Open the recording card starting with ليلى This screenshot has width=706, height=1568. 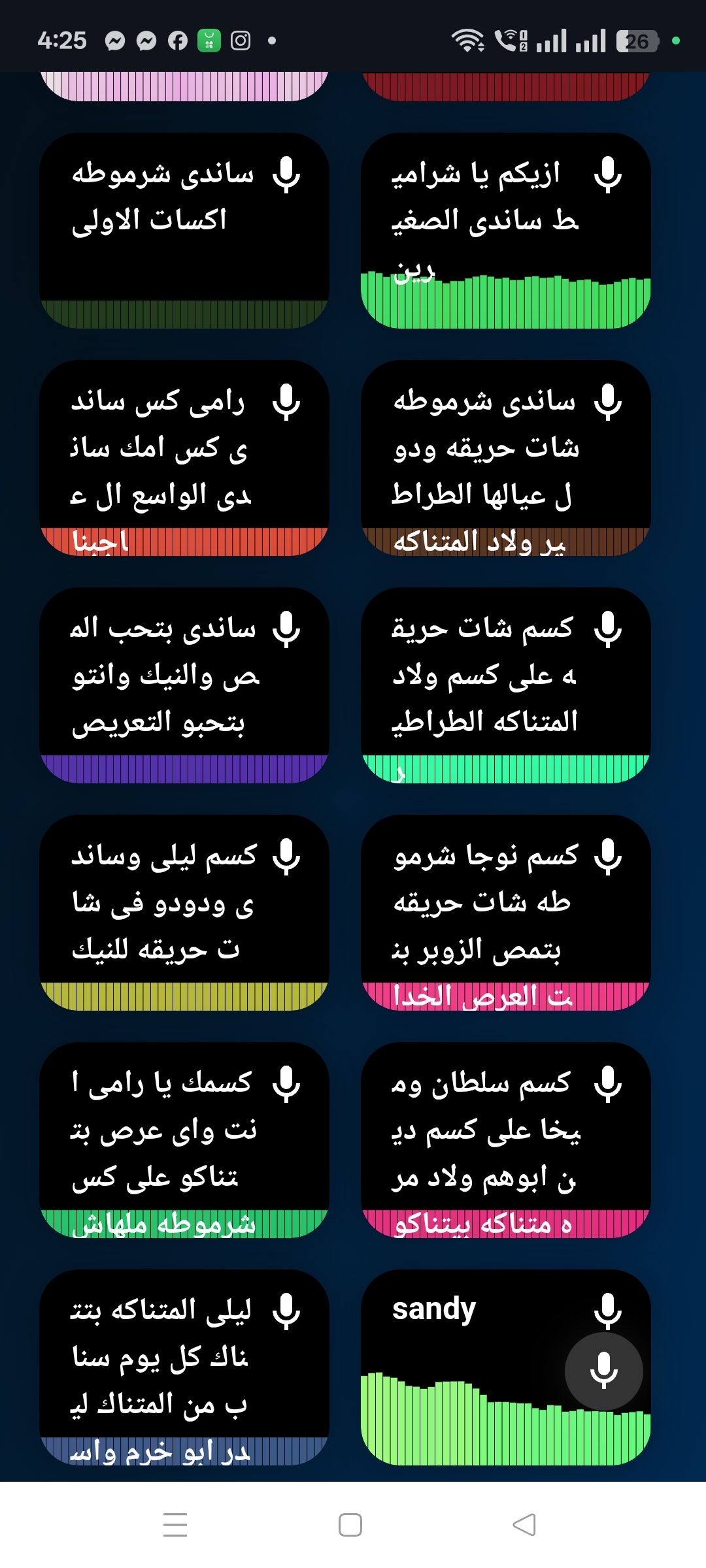click(184, 1367)
